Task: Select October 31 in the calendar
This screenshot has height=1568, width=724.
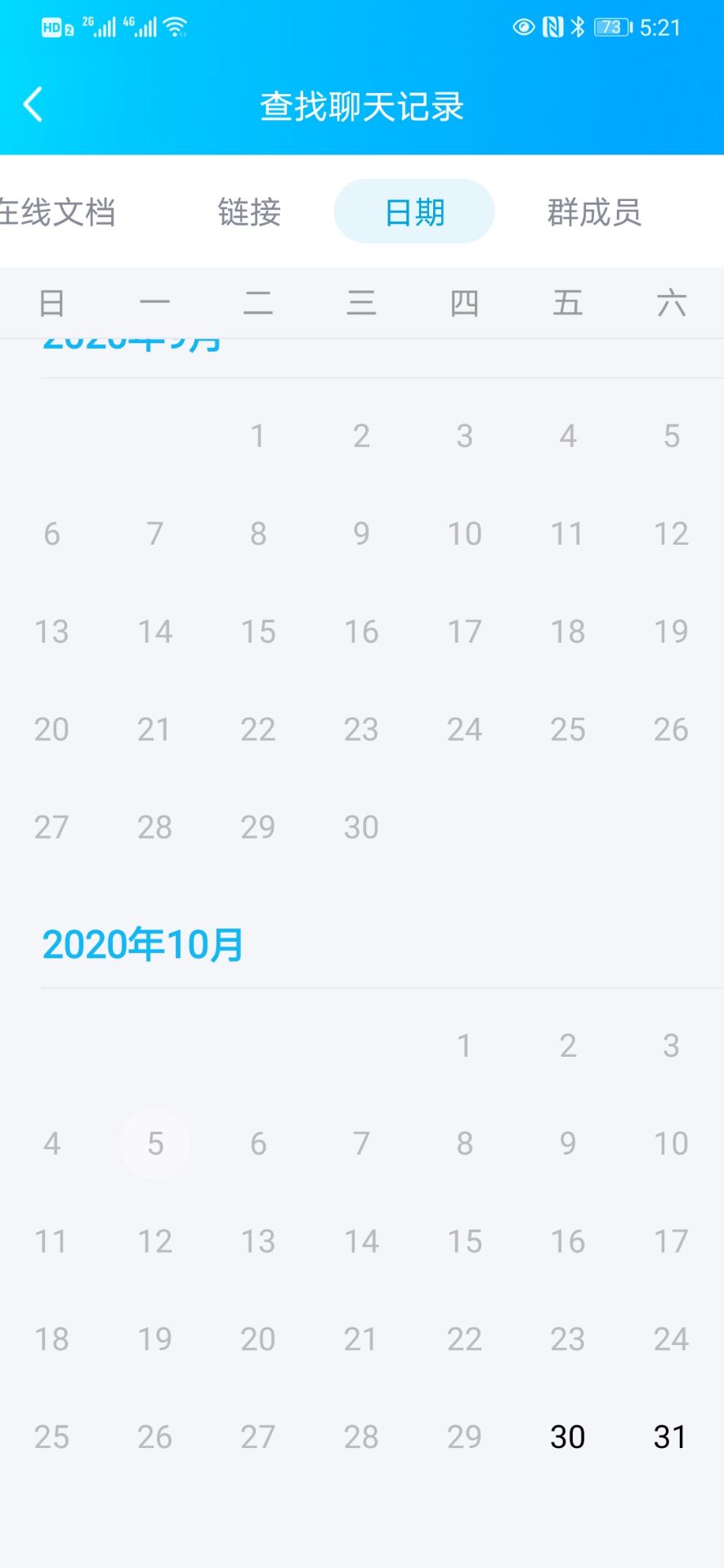Action: [x=670, y=1437]
